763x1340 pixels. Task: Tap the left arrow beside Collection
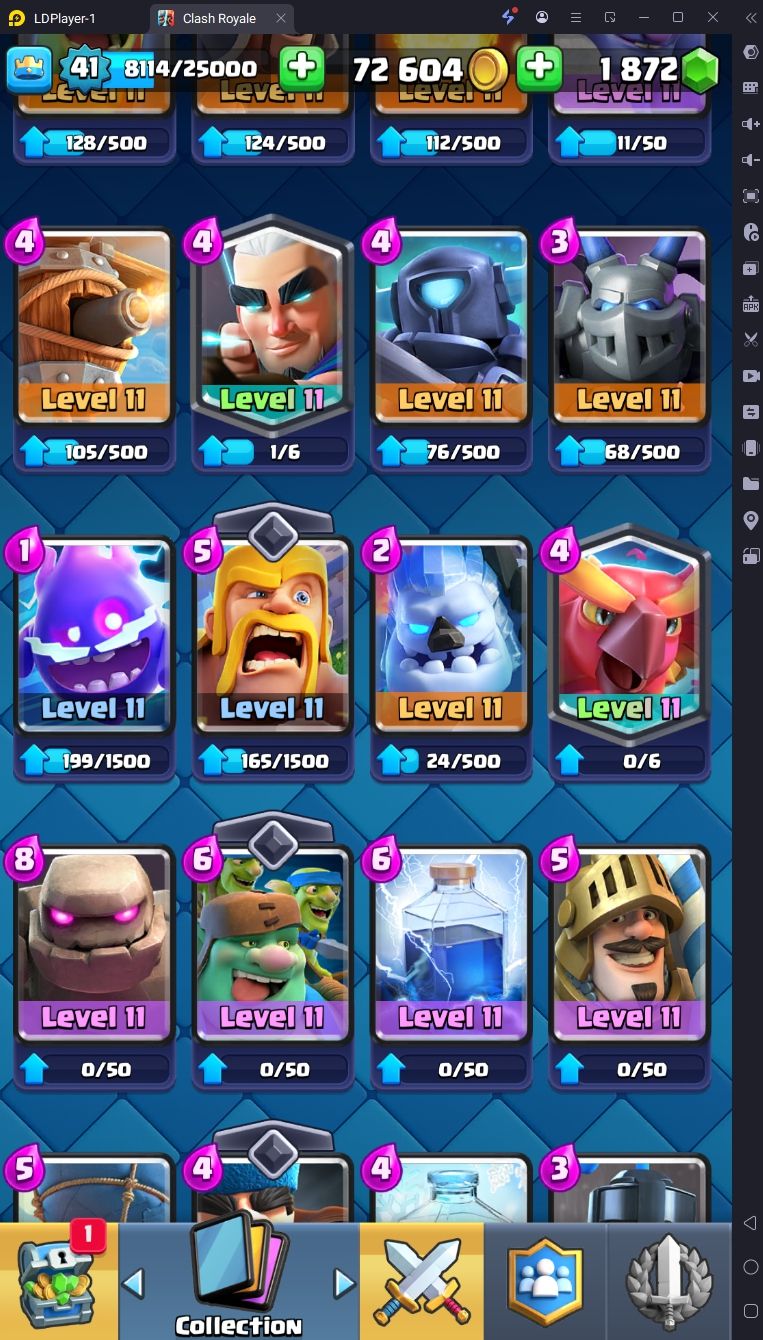134,1283
